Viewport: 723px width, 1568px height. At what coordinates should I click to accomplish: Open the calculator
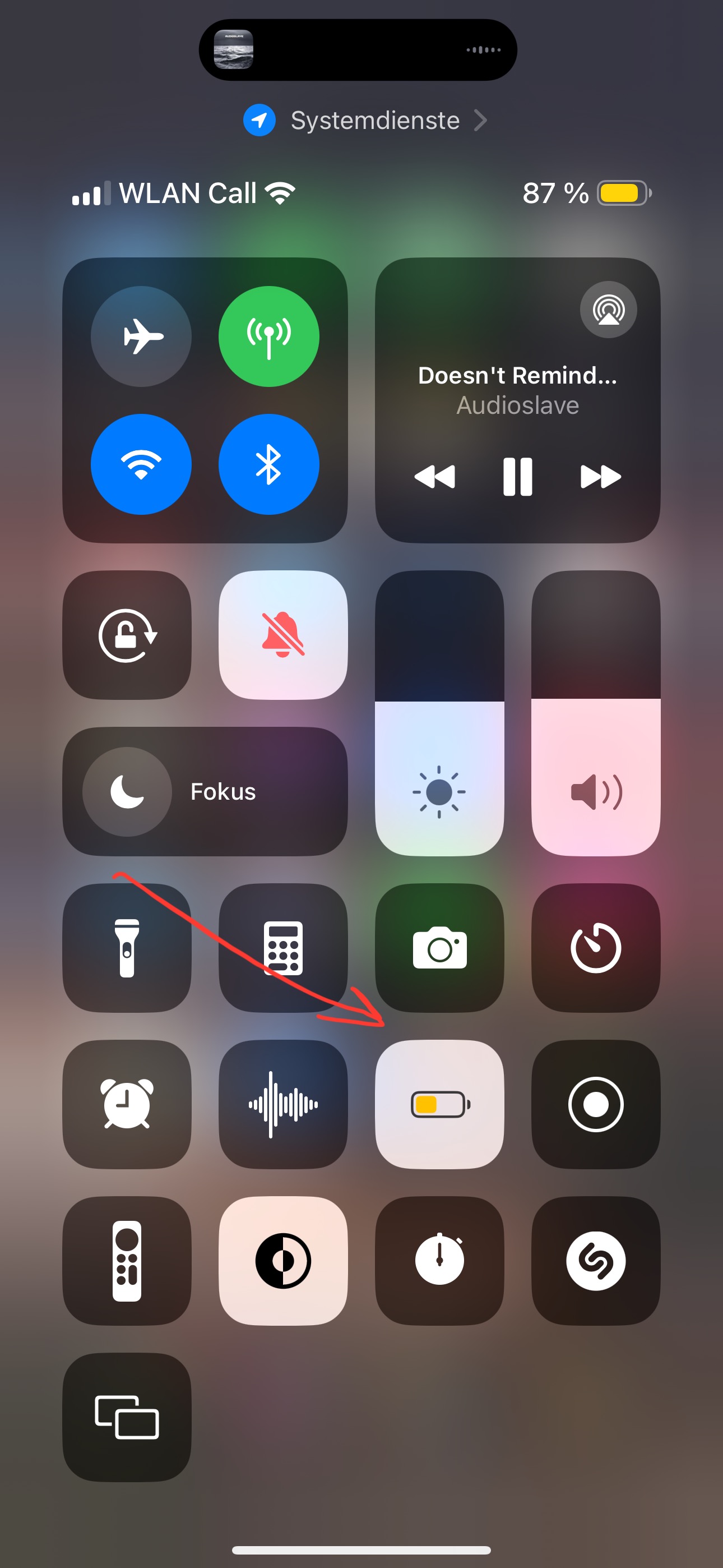click(x=283, y=948)
